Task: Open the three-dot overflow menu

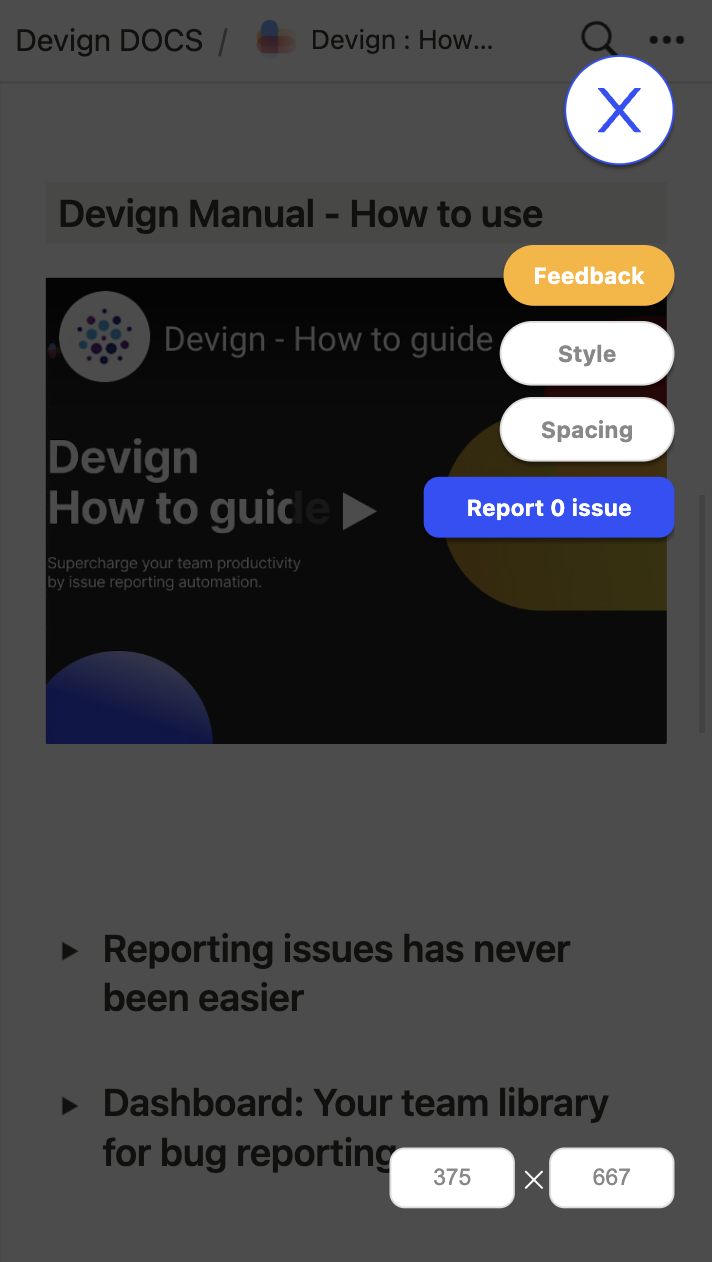Action: coord(666,40)
